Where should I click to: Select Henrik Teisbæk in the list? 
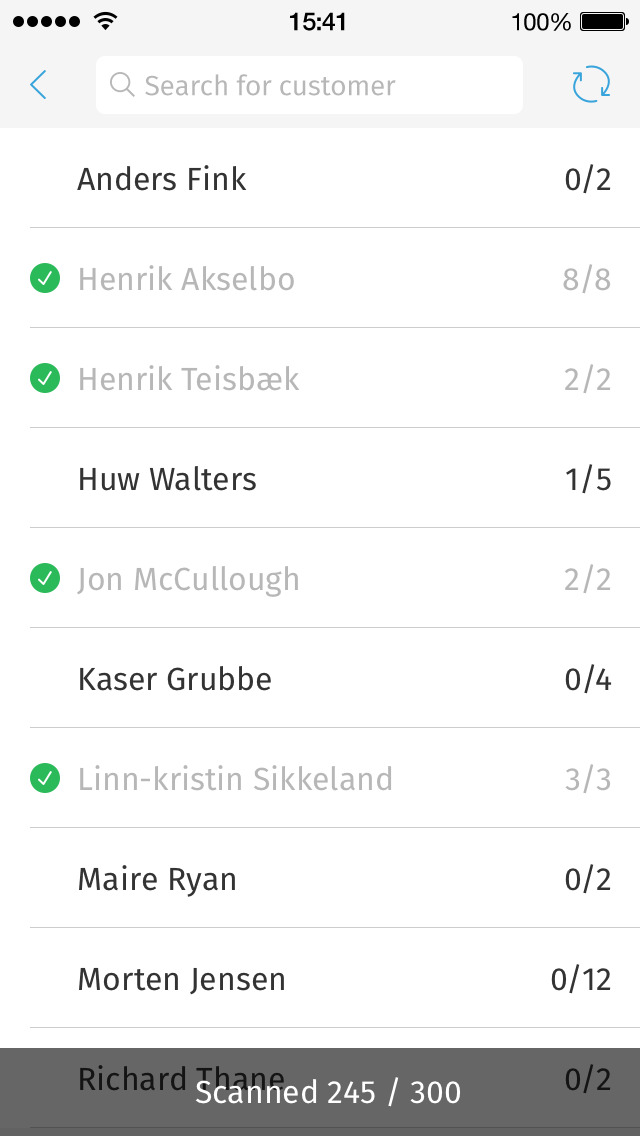(x=320, y=378)
